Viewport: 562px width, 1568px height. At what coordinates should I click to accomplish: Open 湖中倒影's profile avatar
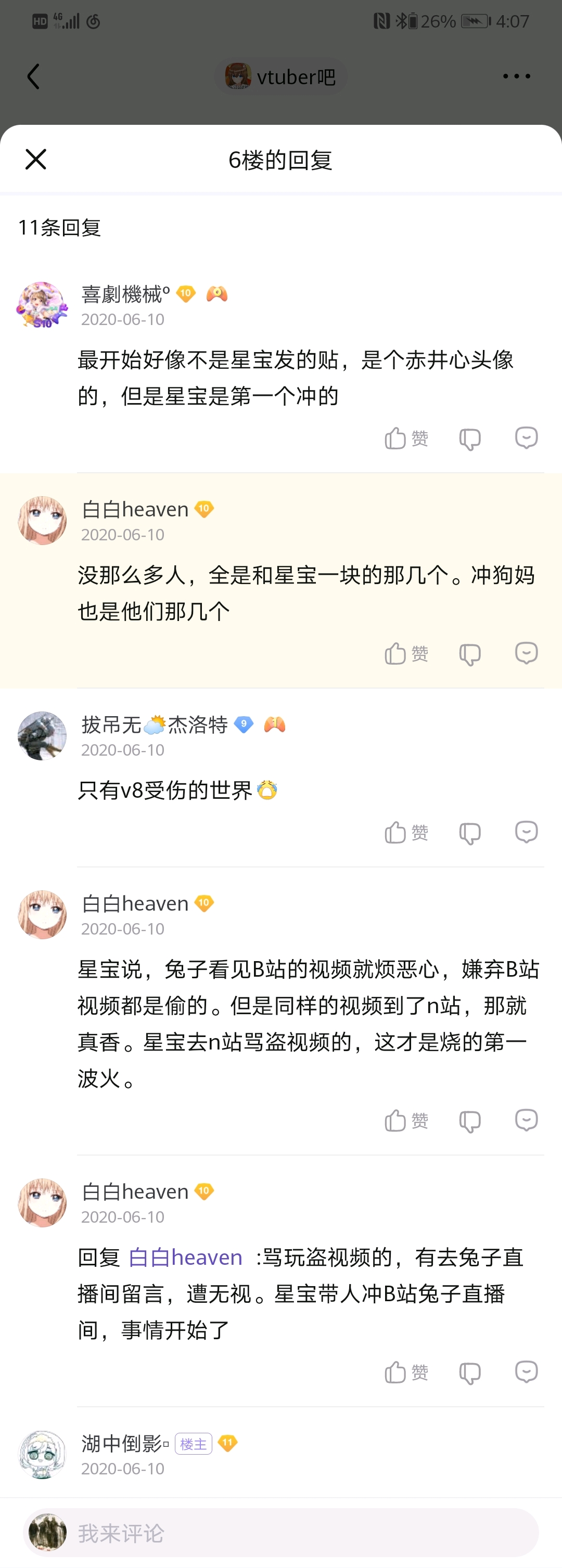point(42,1455)
